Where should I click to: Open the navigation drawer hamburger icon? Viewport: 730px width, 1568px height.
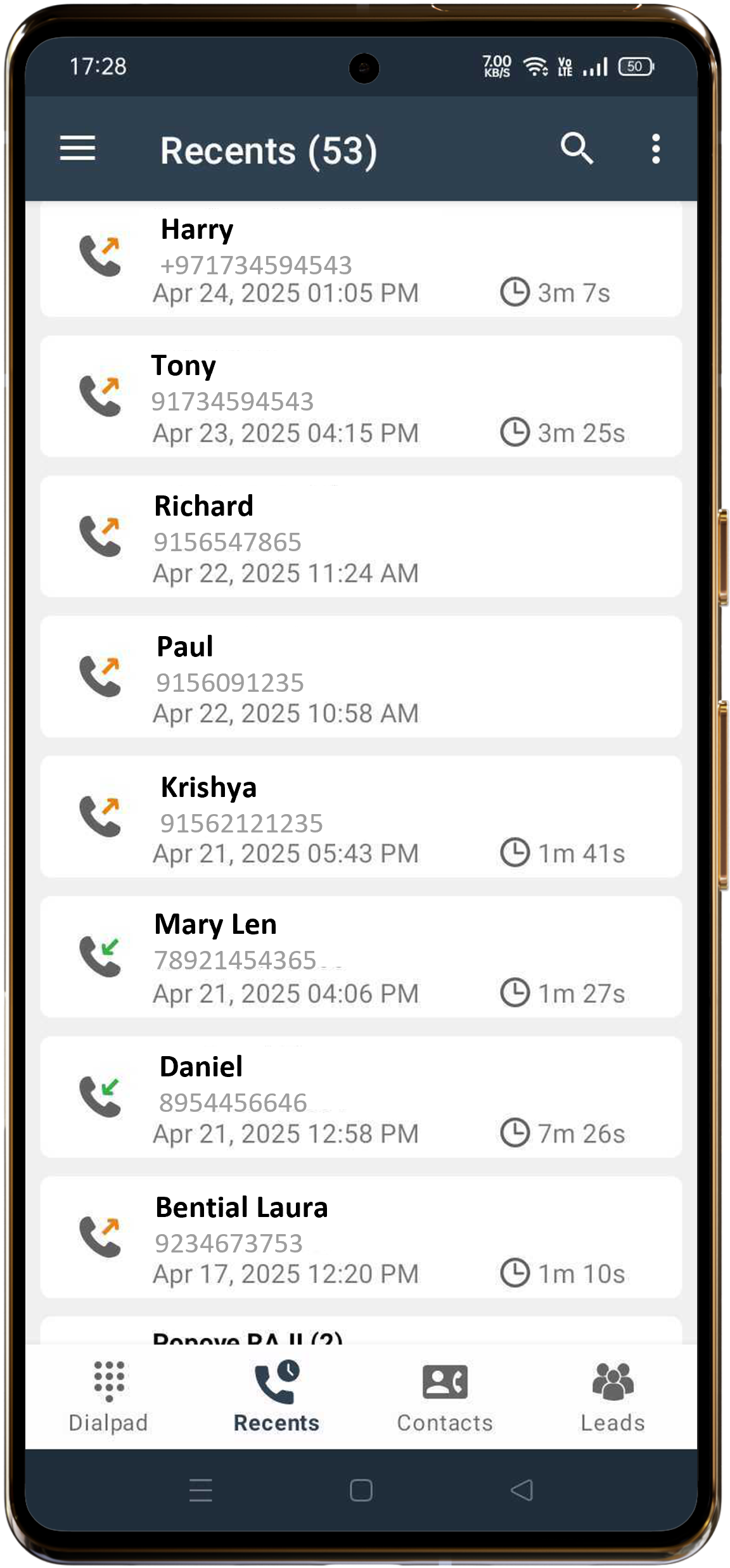(x=78, y=150)
